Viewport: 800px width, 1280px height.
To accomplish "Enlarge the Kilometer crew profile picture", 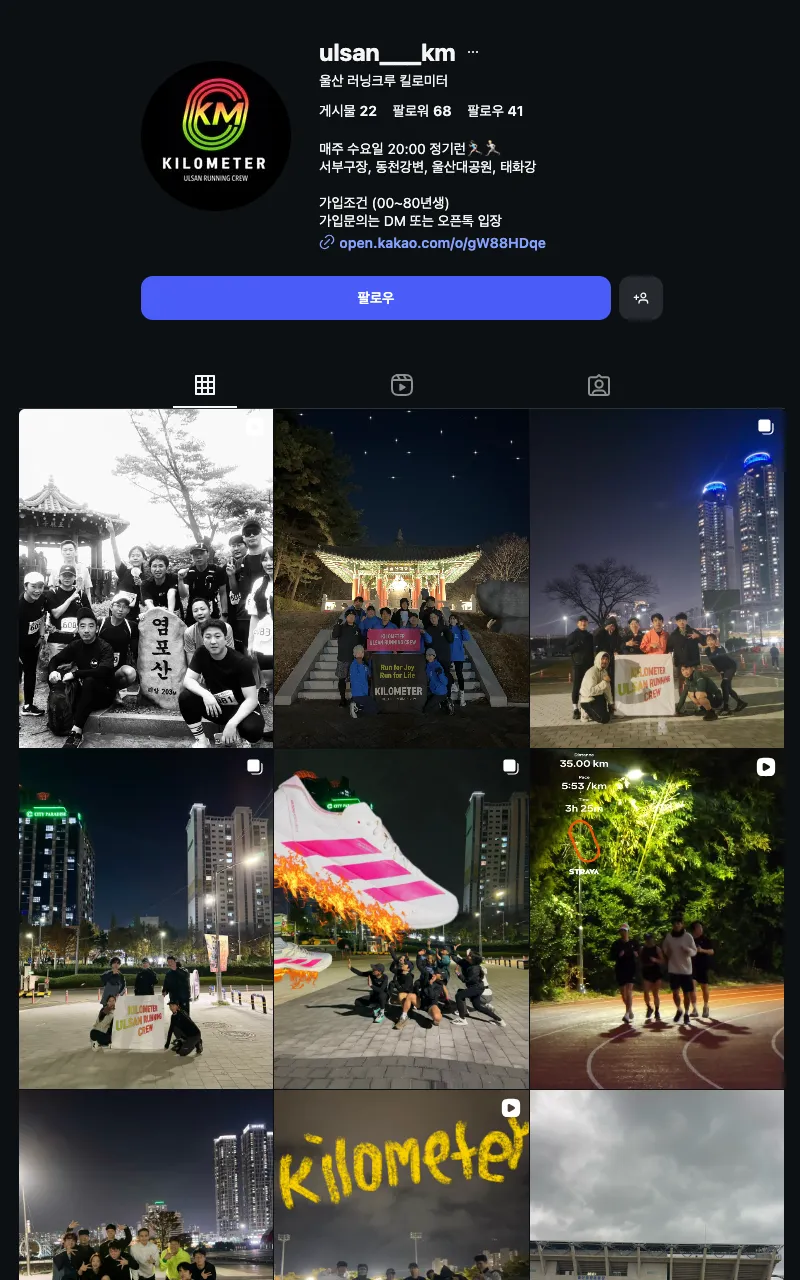I will point(216,136).
